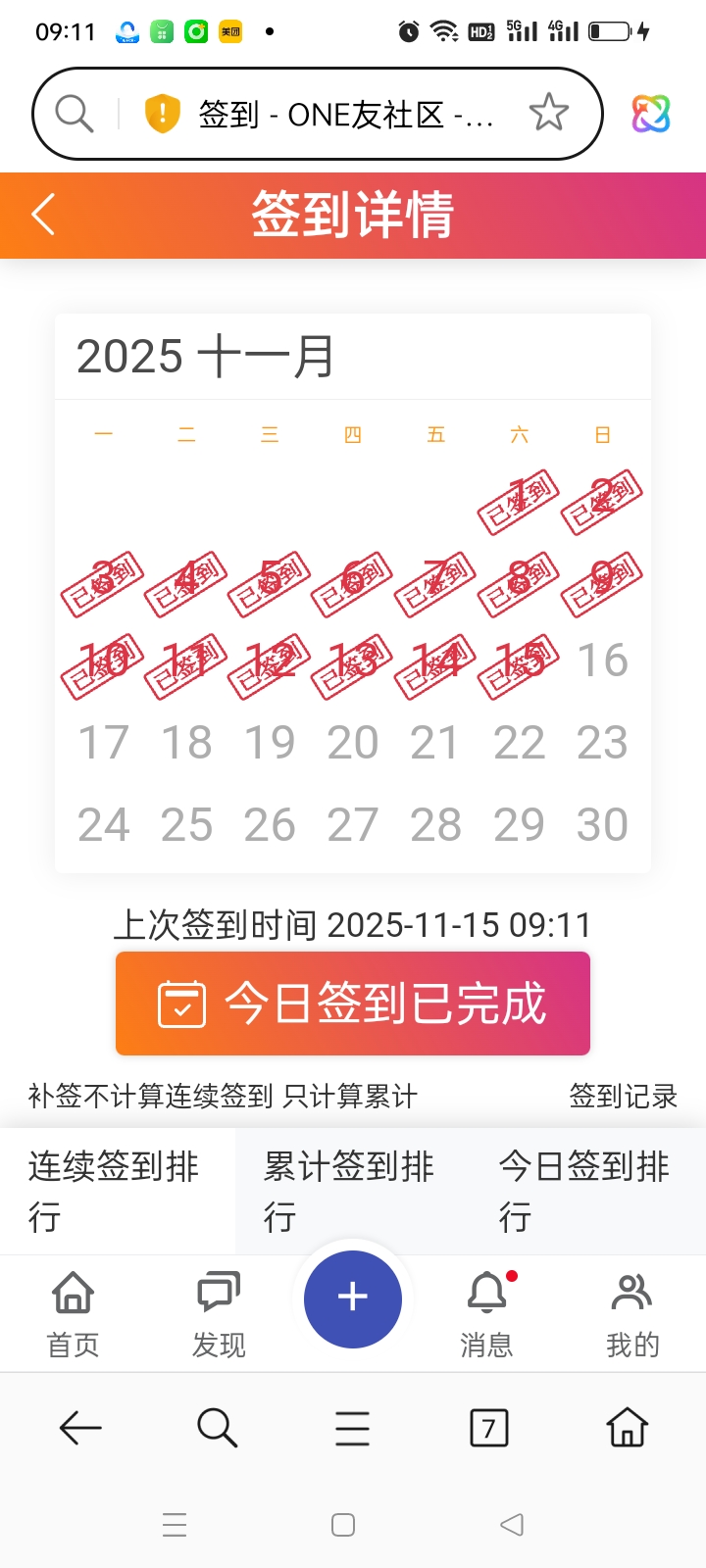The height and width of the screenshot is (1568, 706).
Task: Create a new post with plus button
Action: coord(353,1298)
